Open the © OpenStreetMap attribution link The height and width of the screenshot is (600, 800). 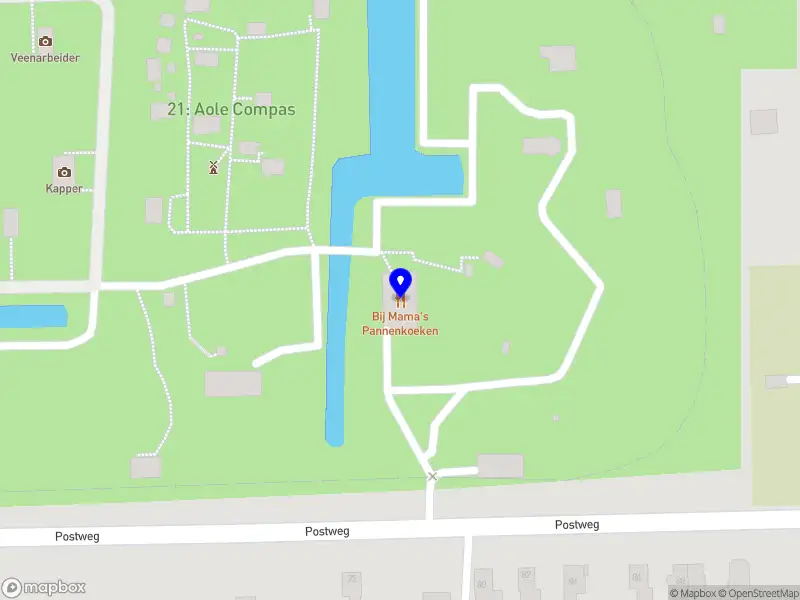(758, 593)
